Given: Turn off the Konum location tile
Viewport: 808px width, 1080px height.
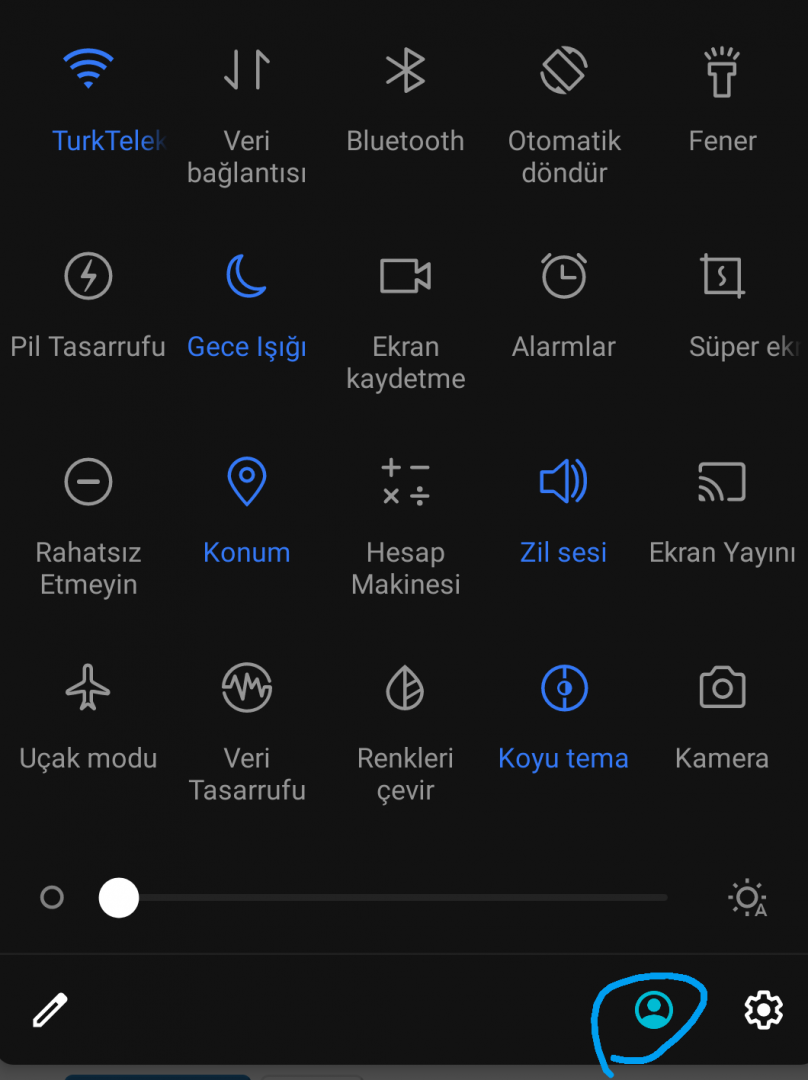Looking at the screenshot, I should point(246,482).
